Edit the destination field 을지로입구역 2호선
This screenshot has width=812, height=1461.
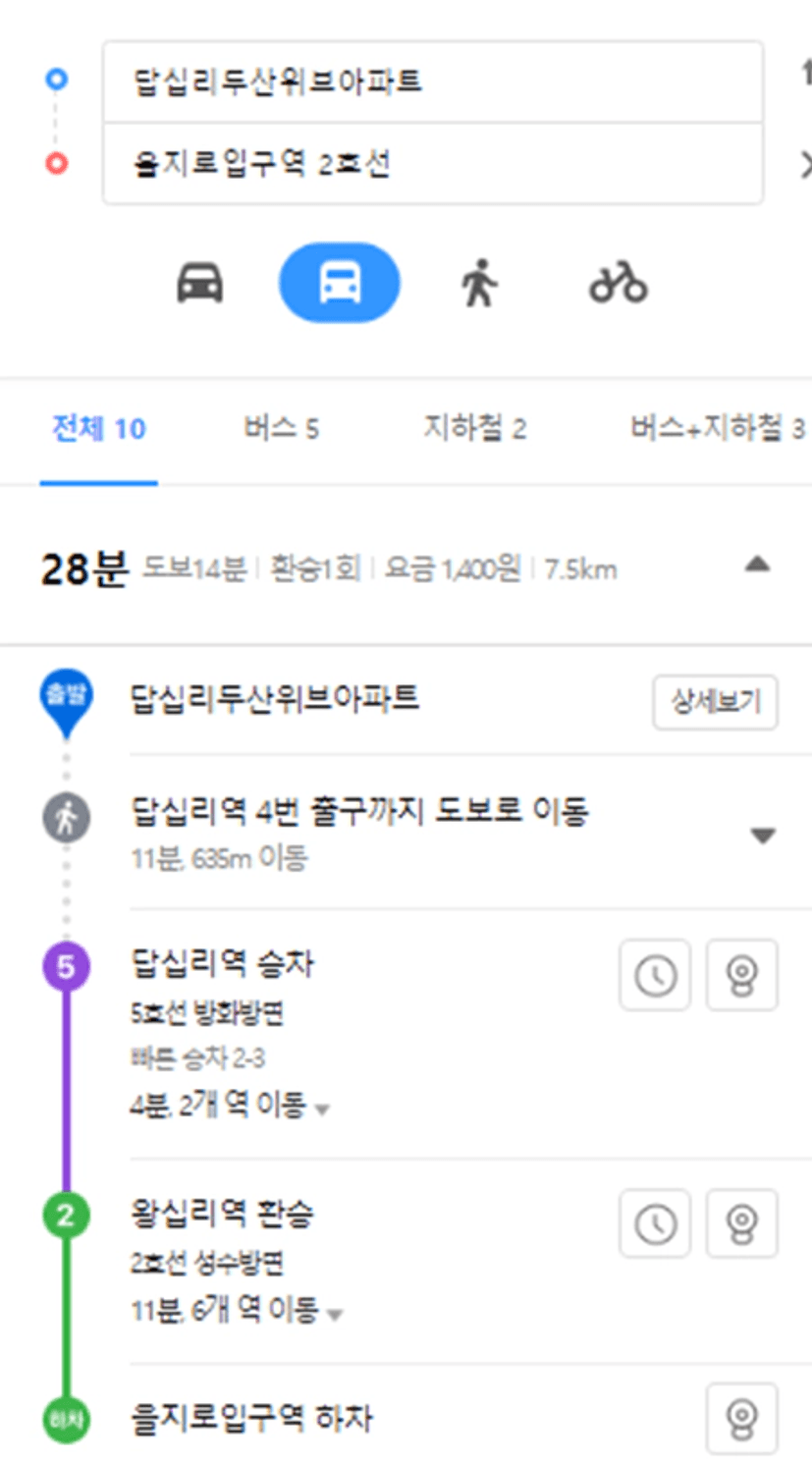coord(433,164)
